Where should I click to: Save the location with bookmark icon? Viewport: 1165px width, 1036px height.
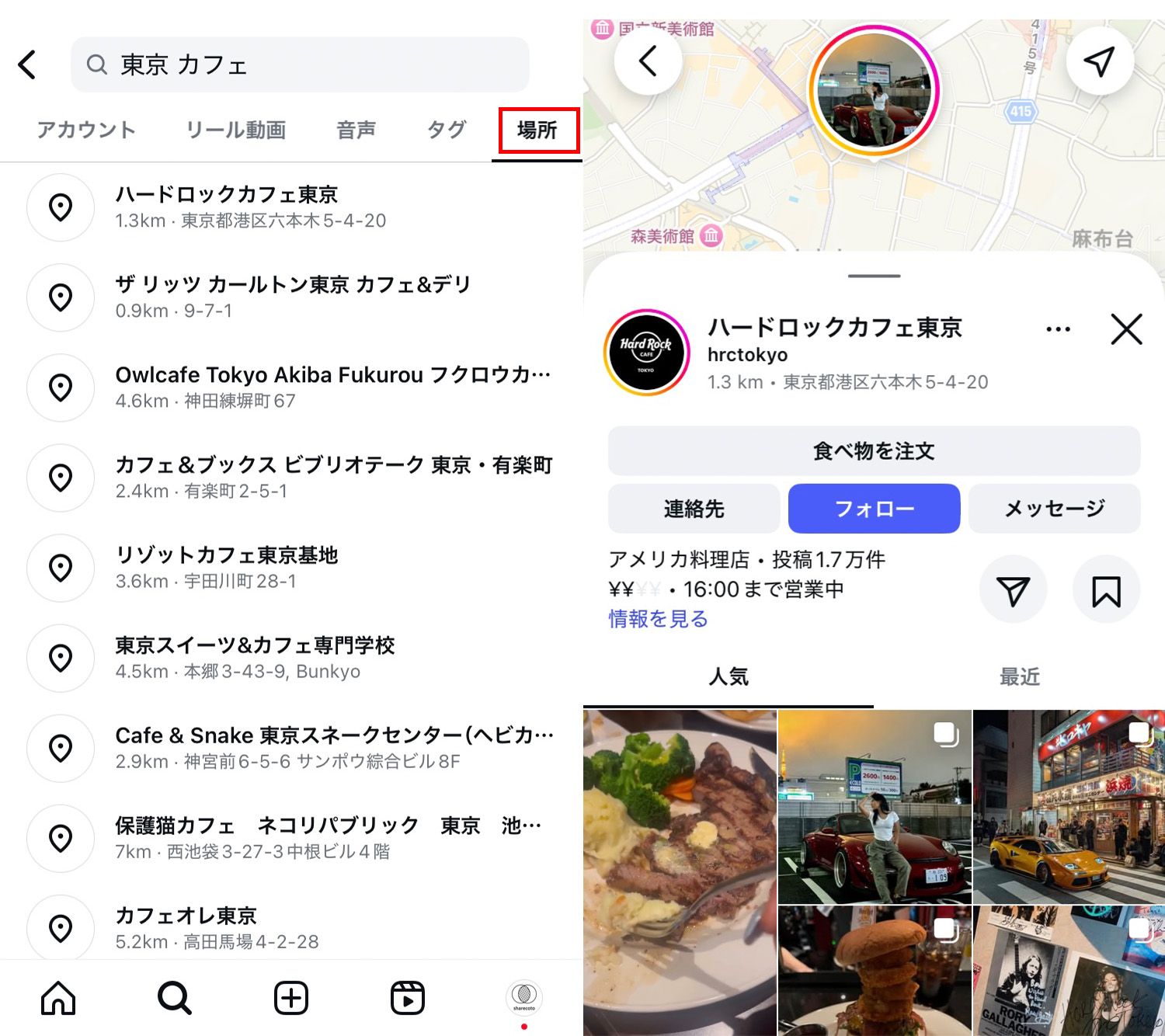(1106, 592)
